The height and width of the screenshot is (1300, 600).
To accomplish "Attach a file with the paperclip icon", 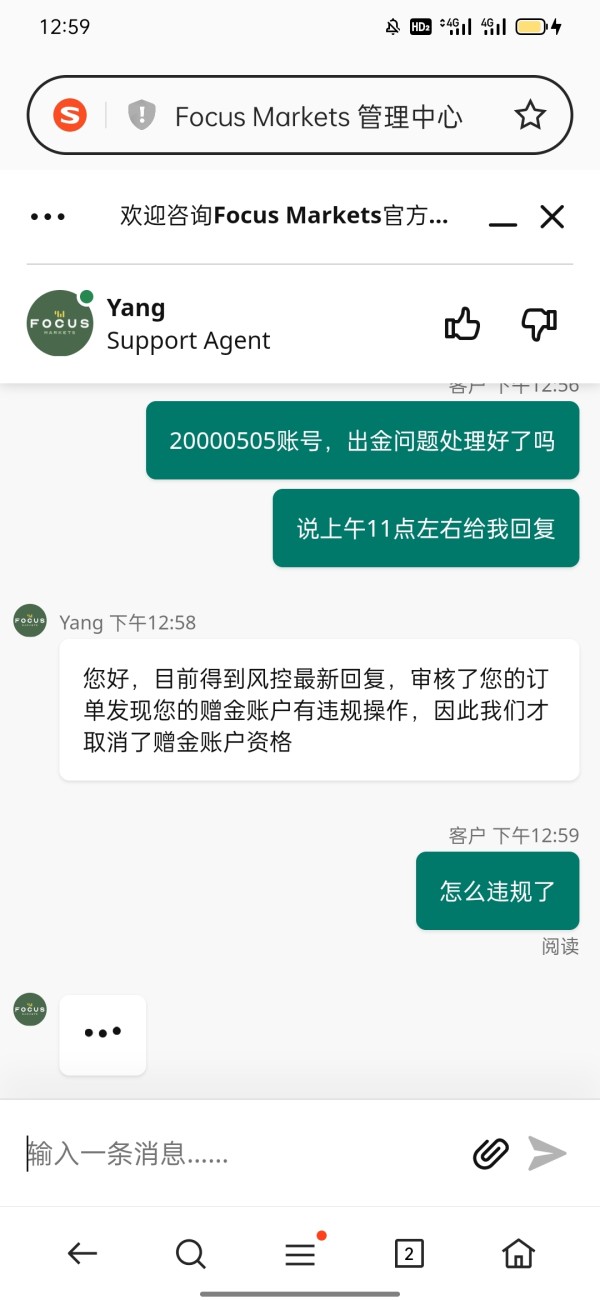I will point(490,1154).
